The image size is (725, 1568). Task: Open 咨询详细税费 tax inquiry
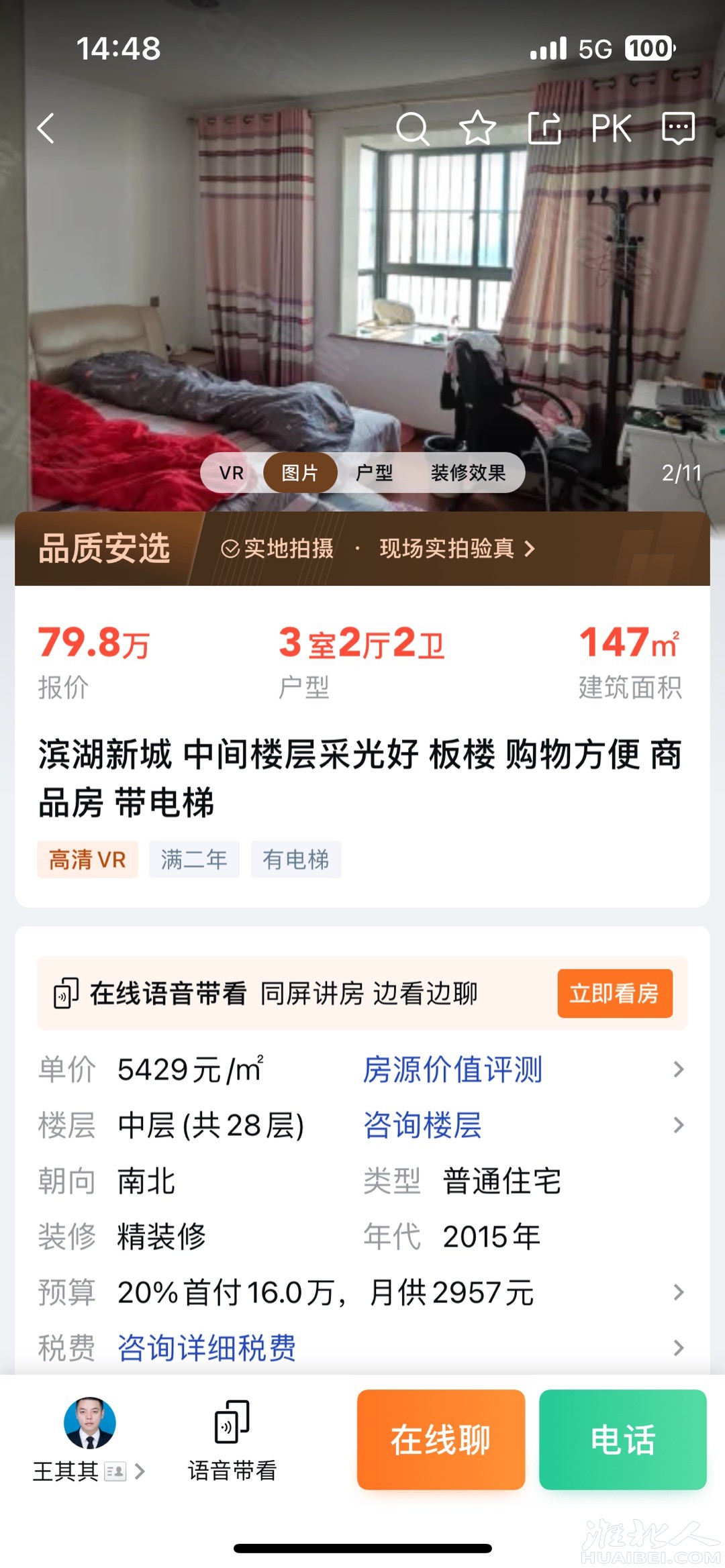207,1347
